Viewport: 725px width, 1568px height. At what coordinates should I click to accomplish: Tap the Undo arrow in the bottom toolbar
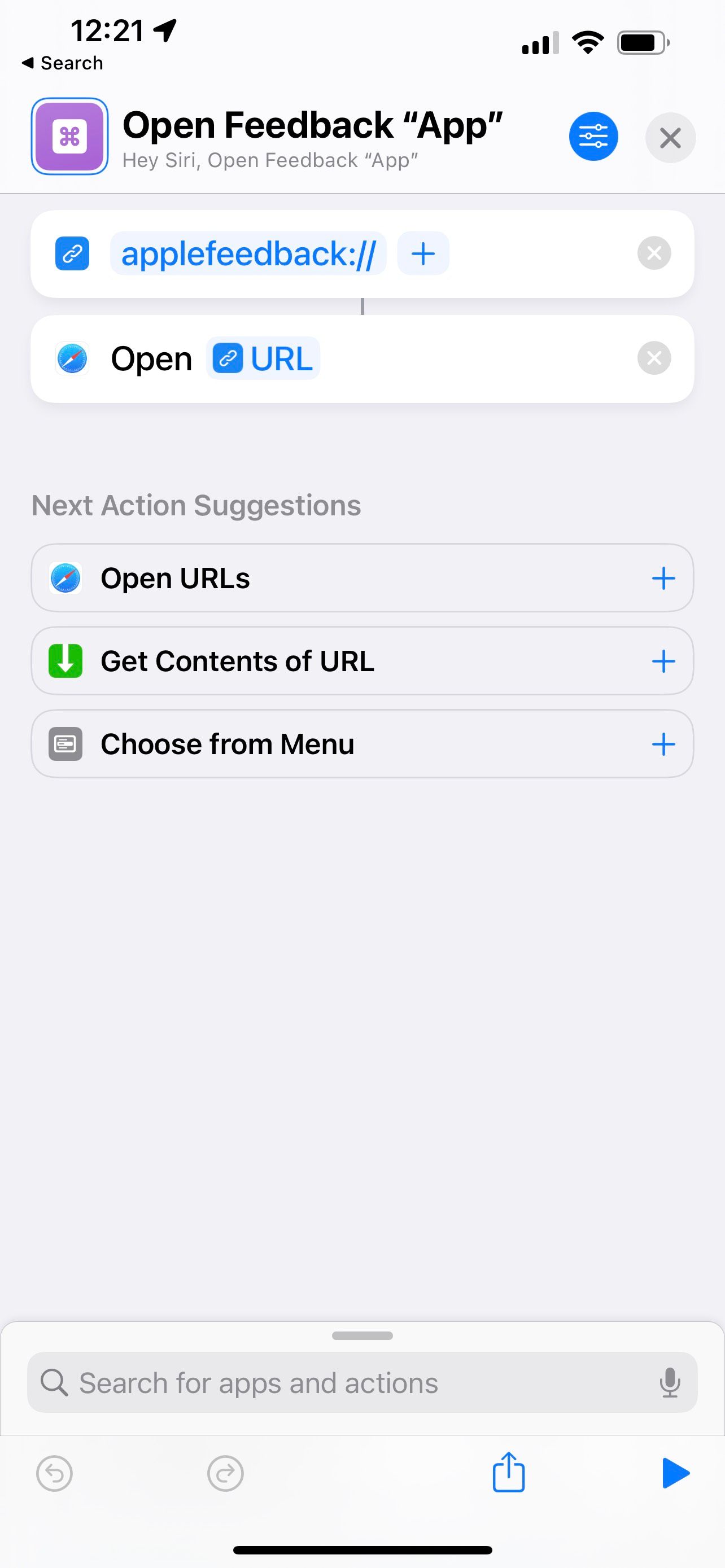(54, 1474)
